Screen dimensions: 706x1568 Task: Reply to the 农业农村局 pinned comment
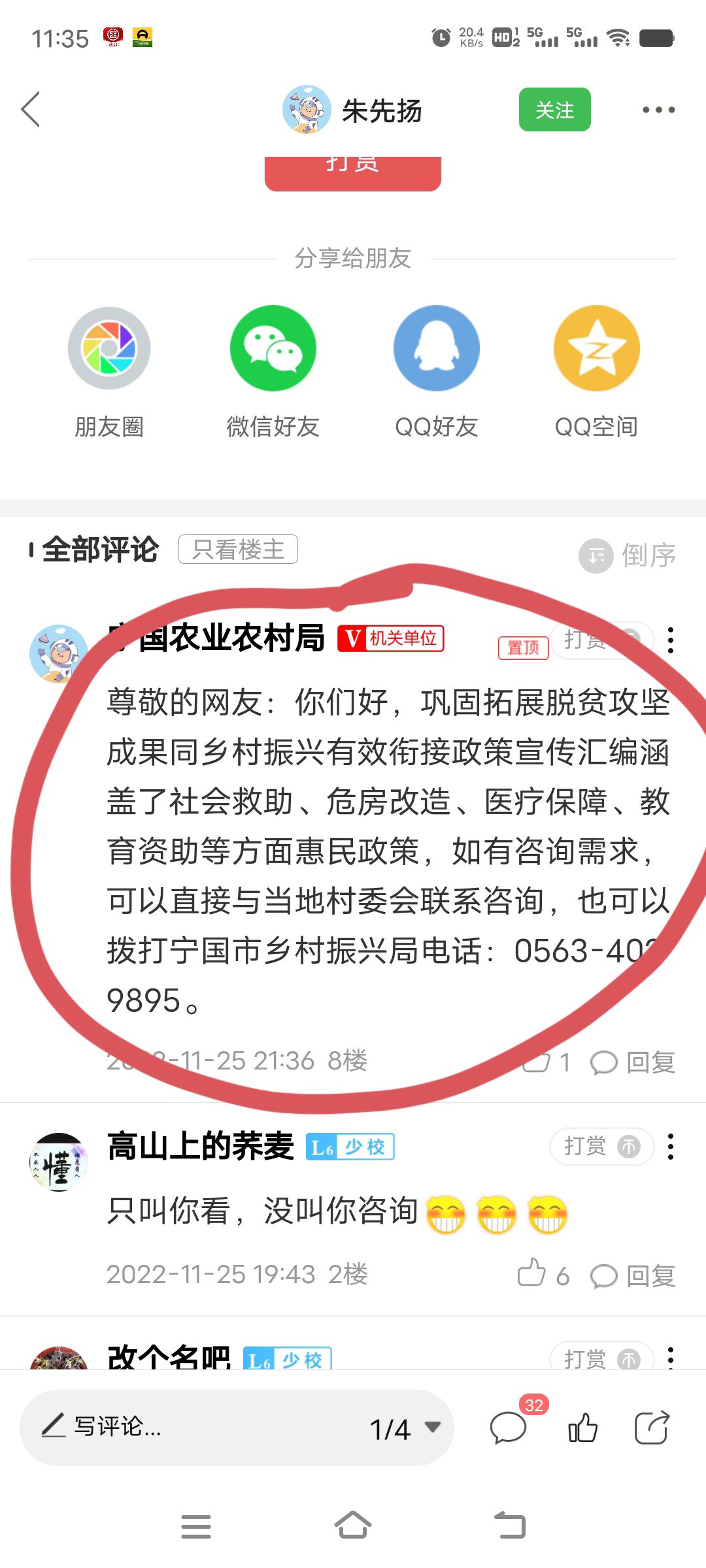click(x=633, y=1063)
